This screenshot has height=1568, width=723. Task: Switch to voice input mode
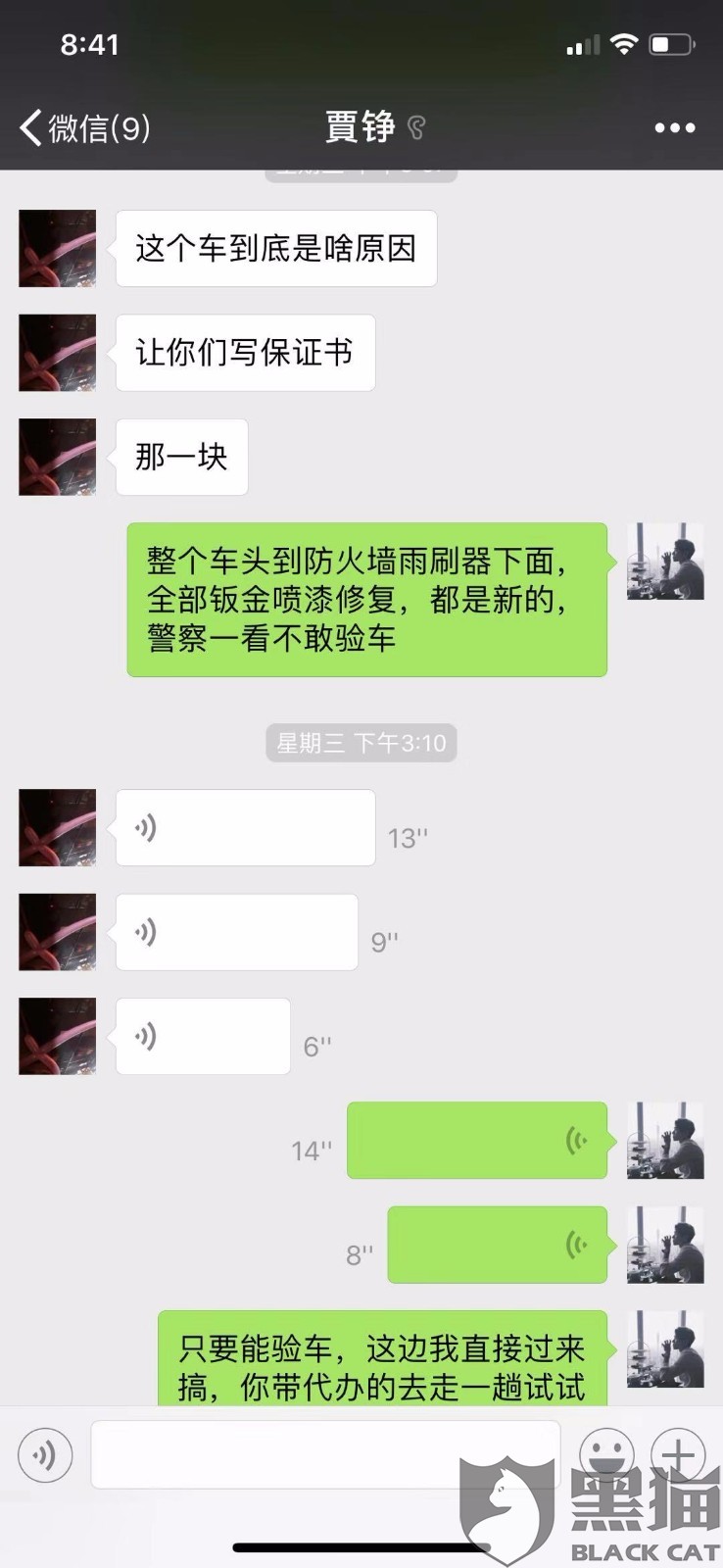tap(45, 1455)
